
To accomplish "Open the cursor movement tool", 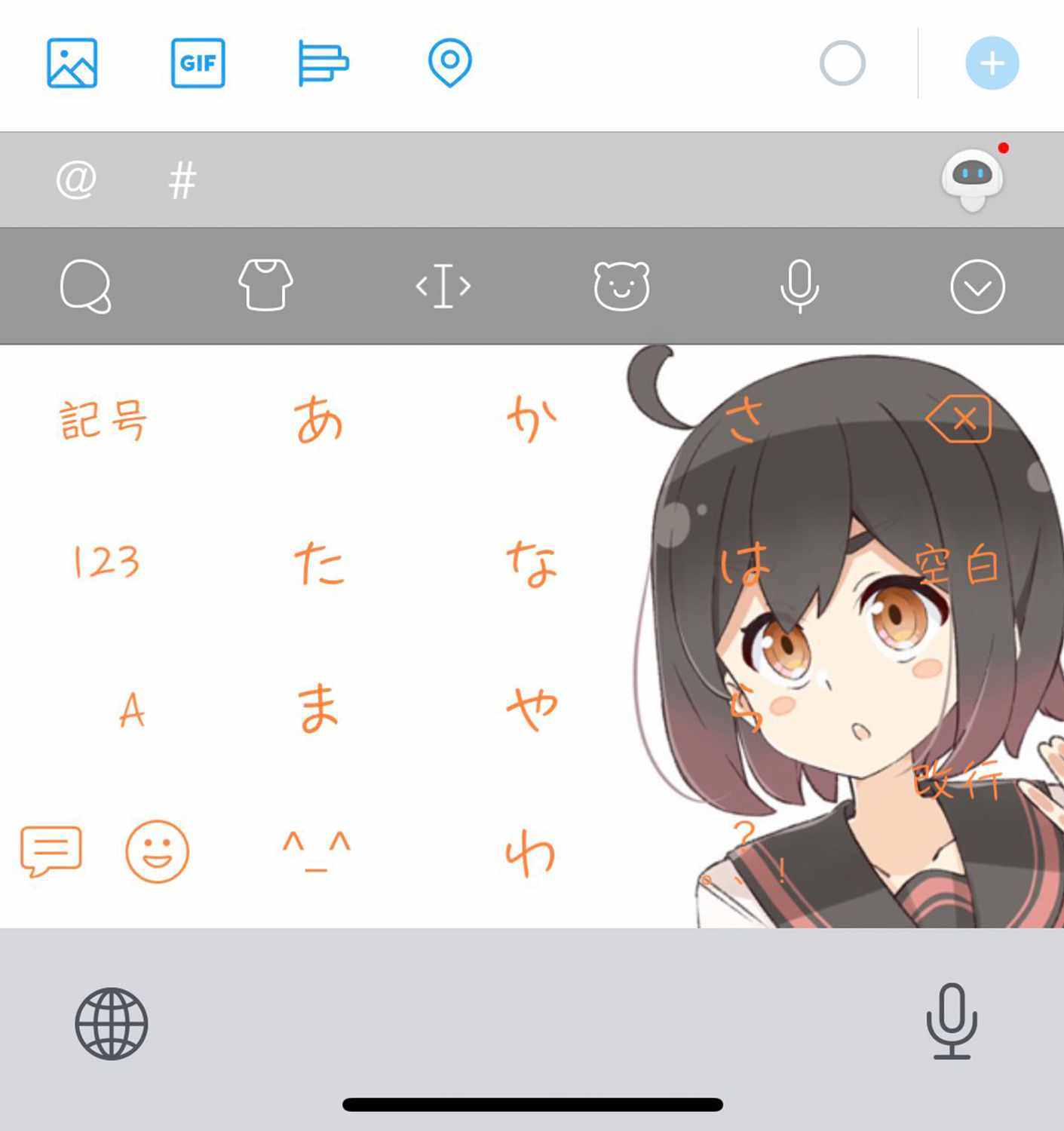I will [443, 286].
